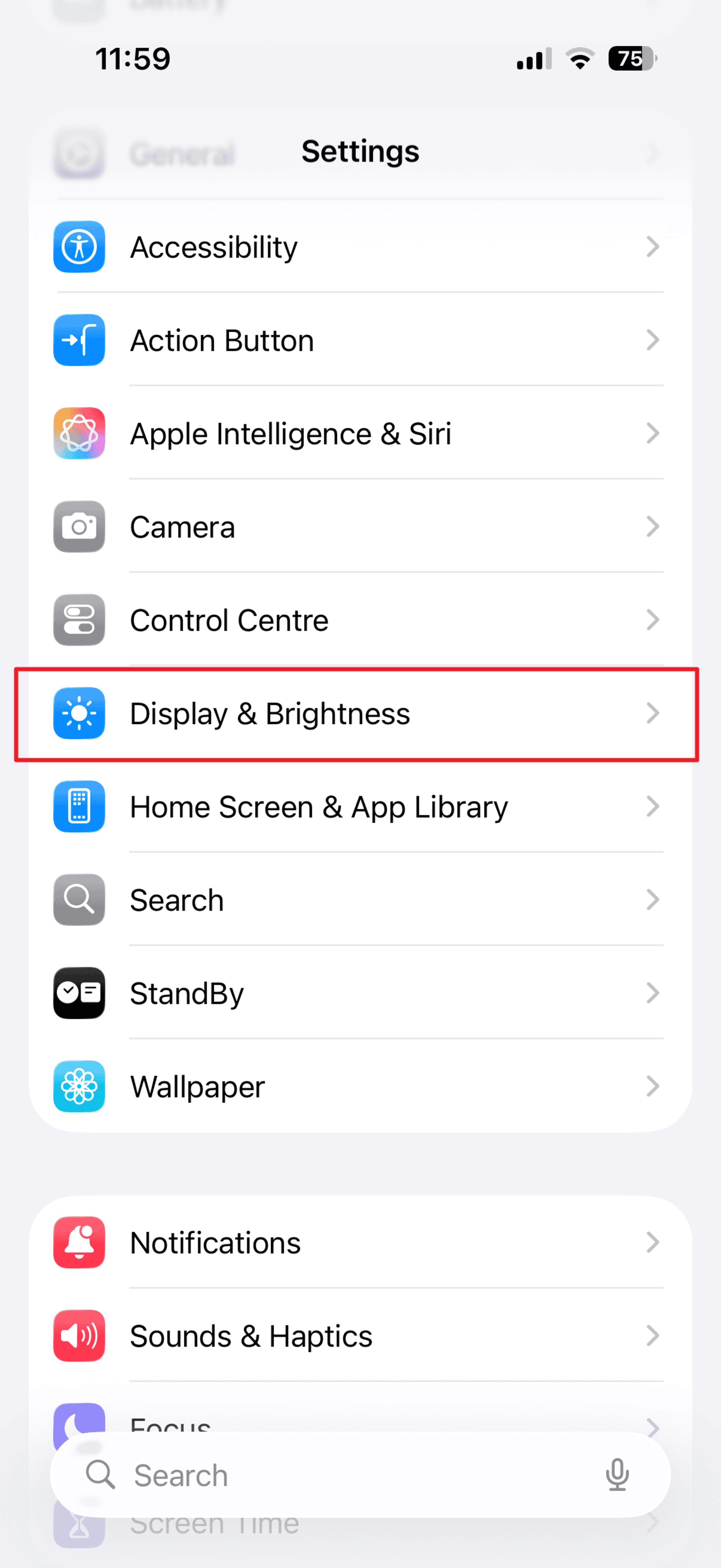Image resolution: width=721 pixels, height=1568 pixels.
Task: Open the Search settings row
Action: point(359,900)
